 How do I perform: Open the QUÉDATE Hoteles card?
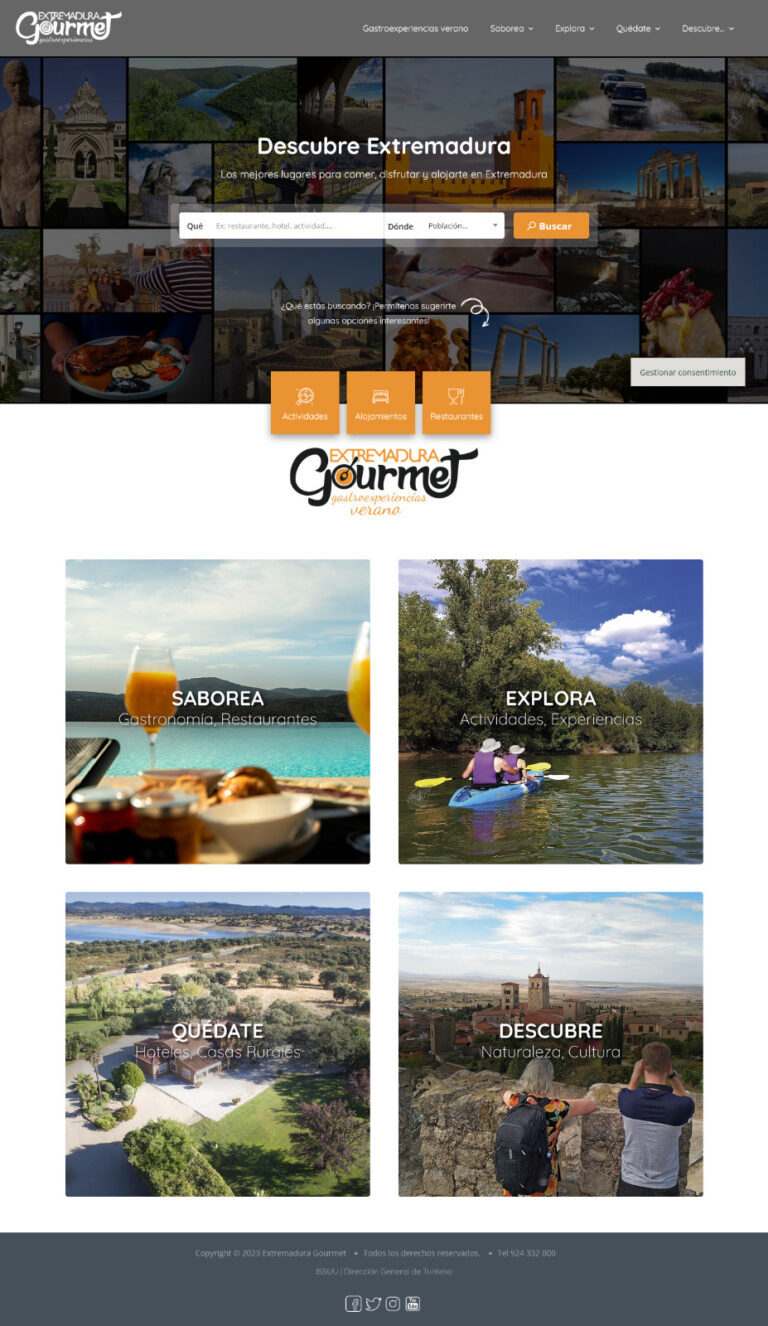[218, 1043]
